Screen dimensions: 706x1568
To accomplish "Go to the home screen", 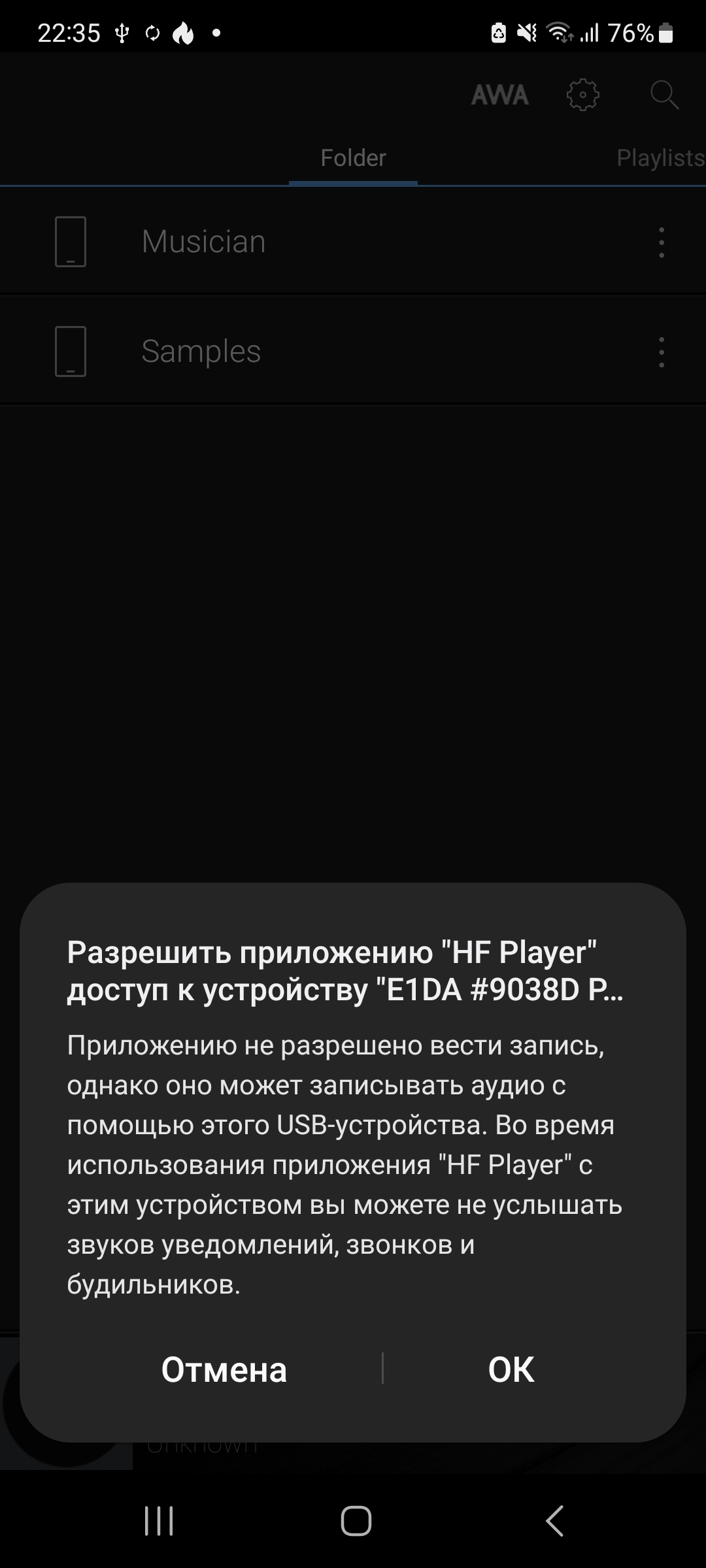I will coord(356,1520).
